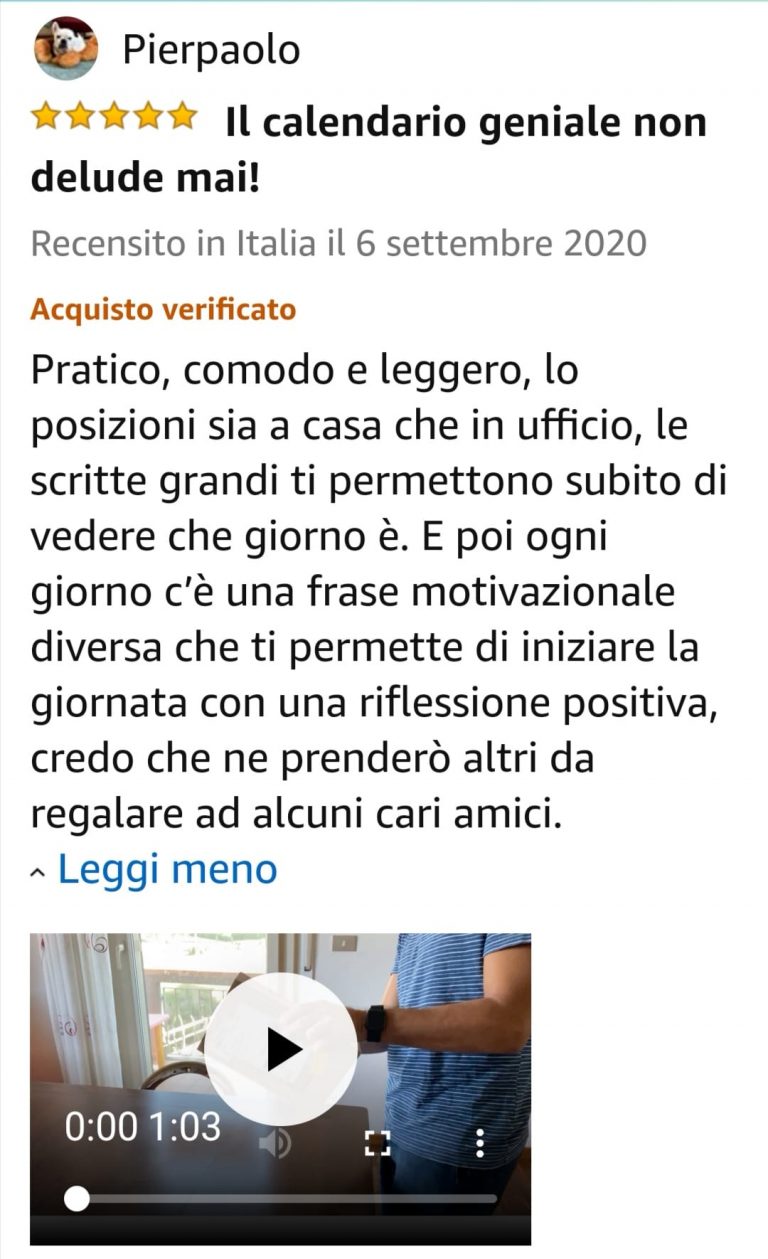Play the review video

click(x=280, y=1049)
